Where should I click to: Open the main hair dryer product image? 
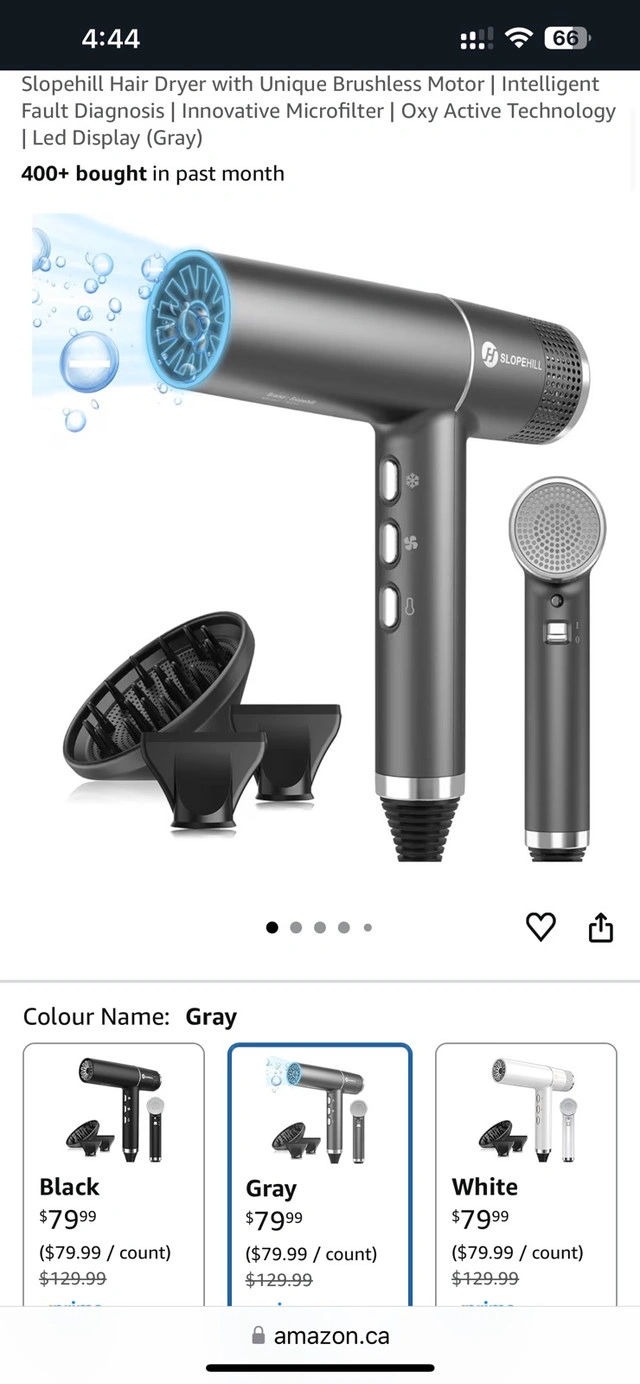320,540
